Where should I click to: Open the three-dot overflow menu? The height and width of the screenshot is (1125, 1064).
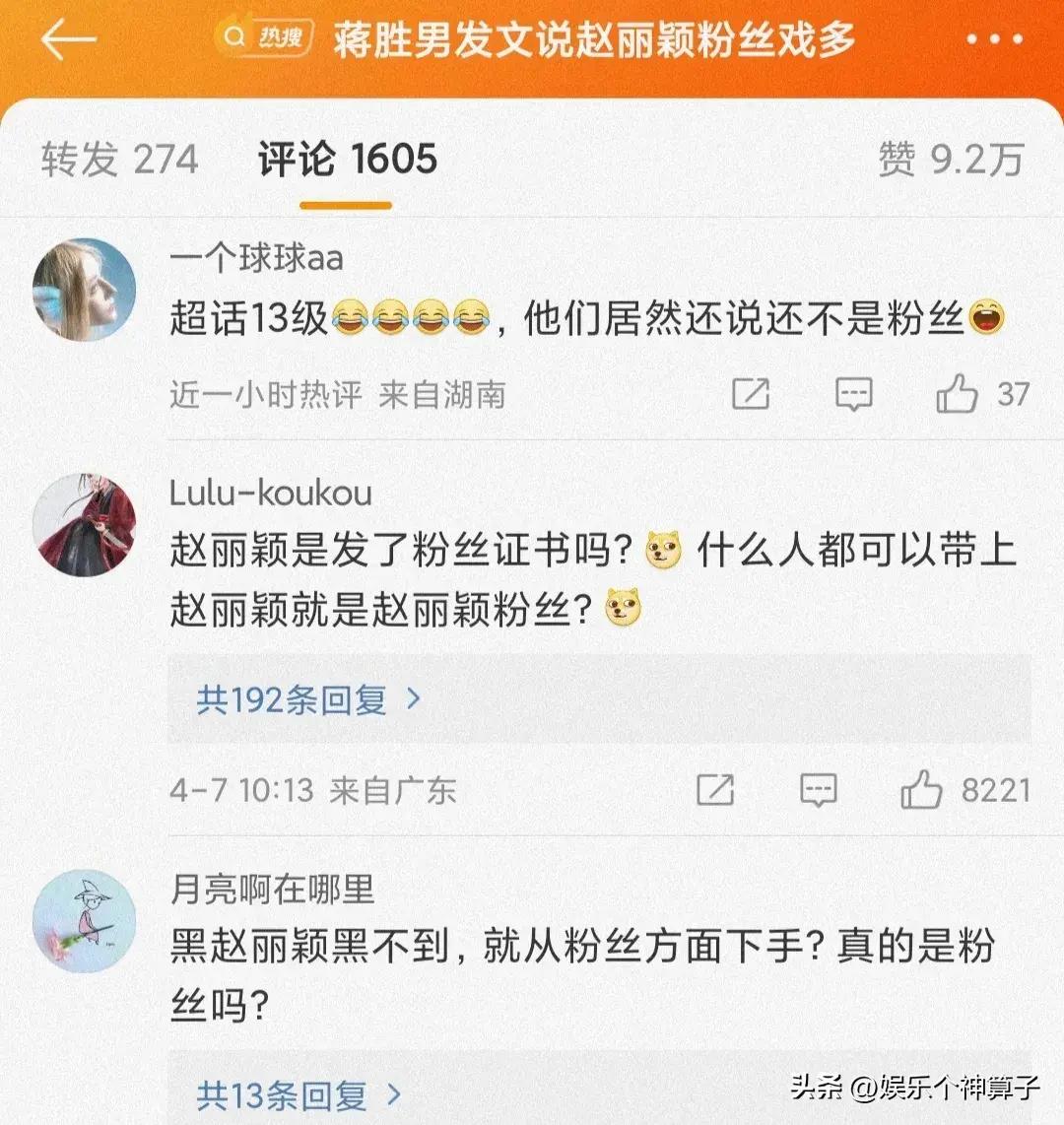point(994,40)
